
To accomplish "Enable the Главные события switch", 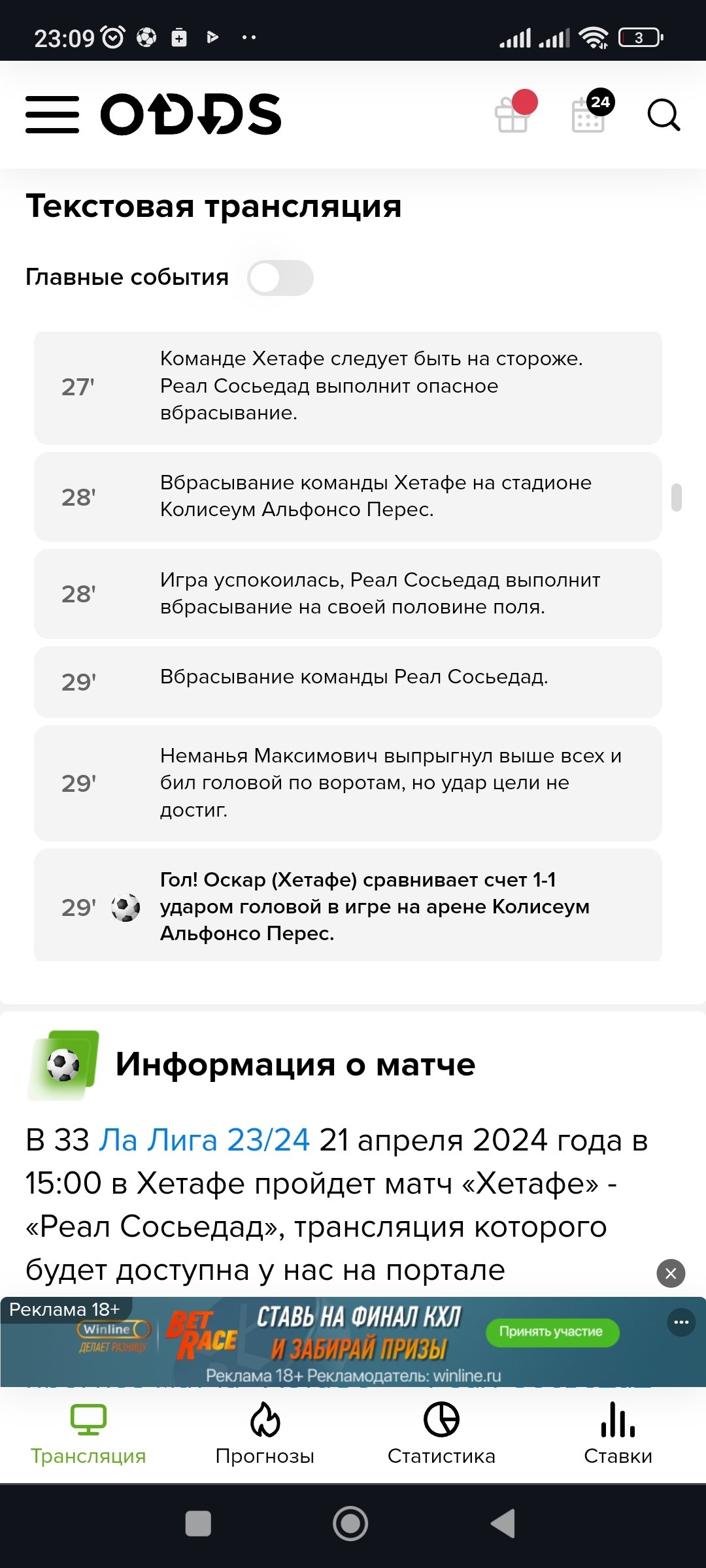I will tap(280, 278).
